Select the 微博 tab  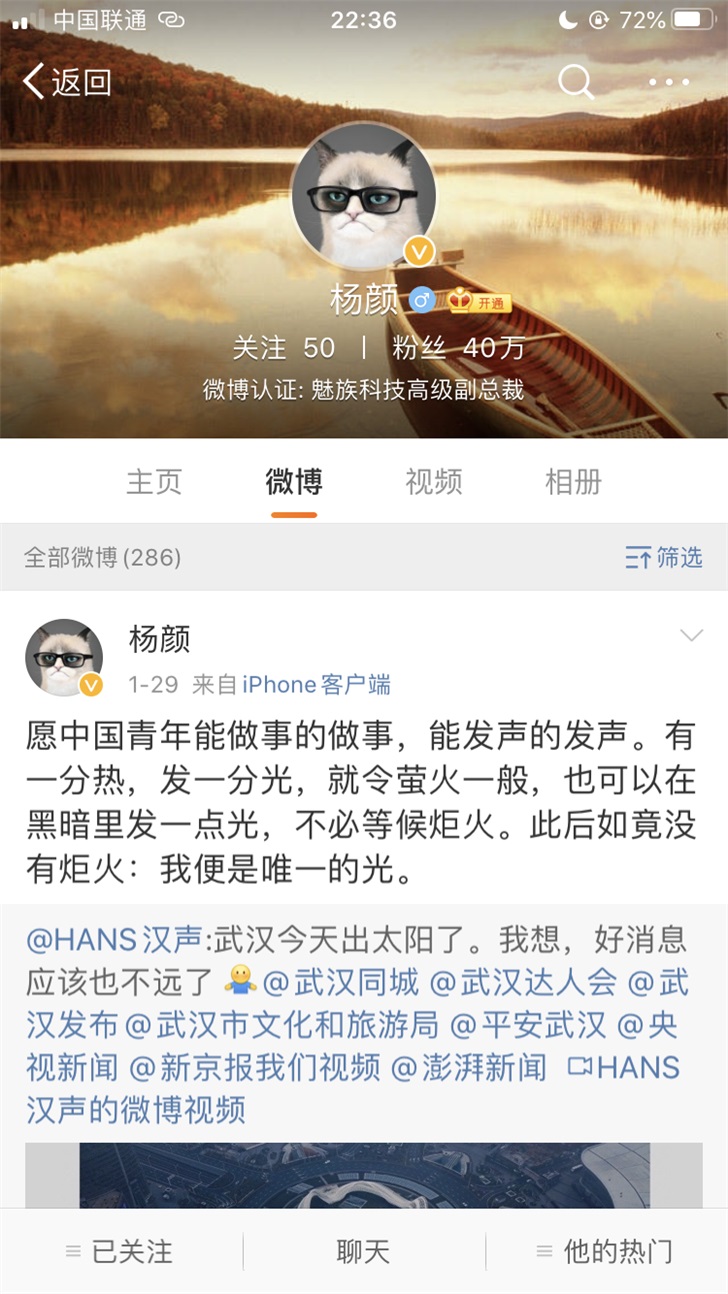pos(294,482)
